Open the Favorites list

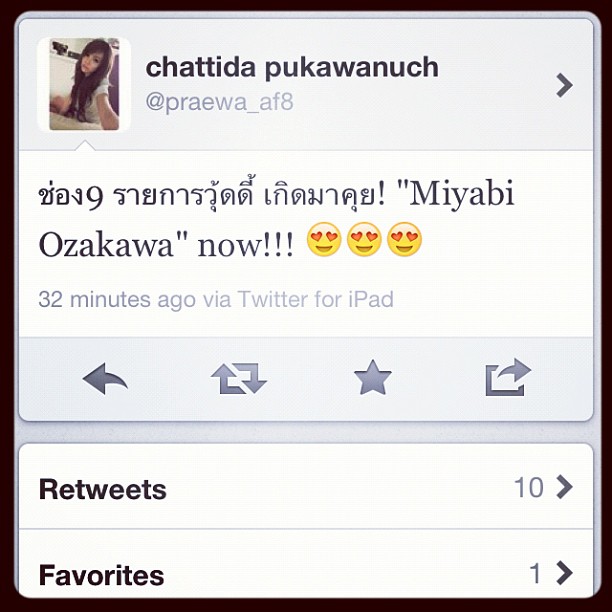click(305, 574)
